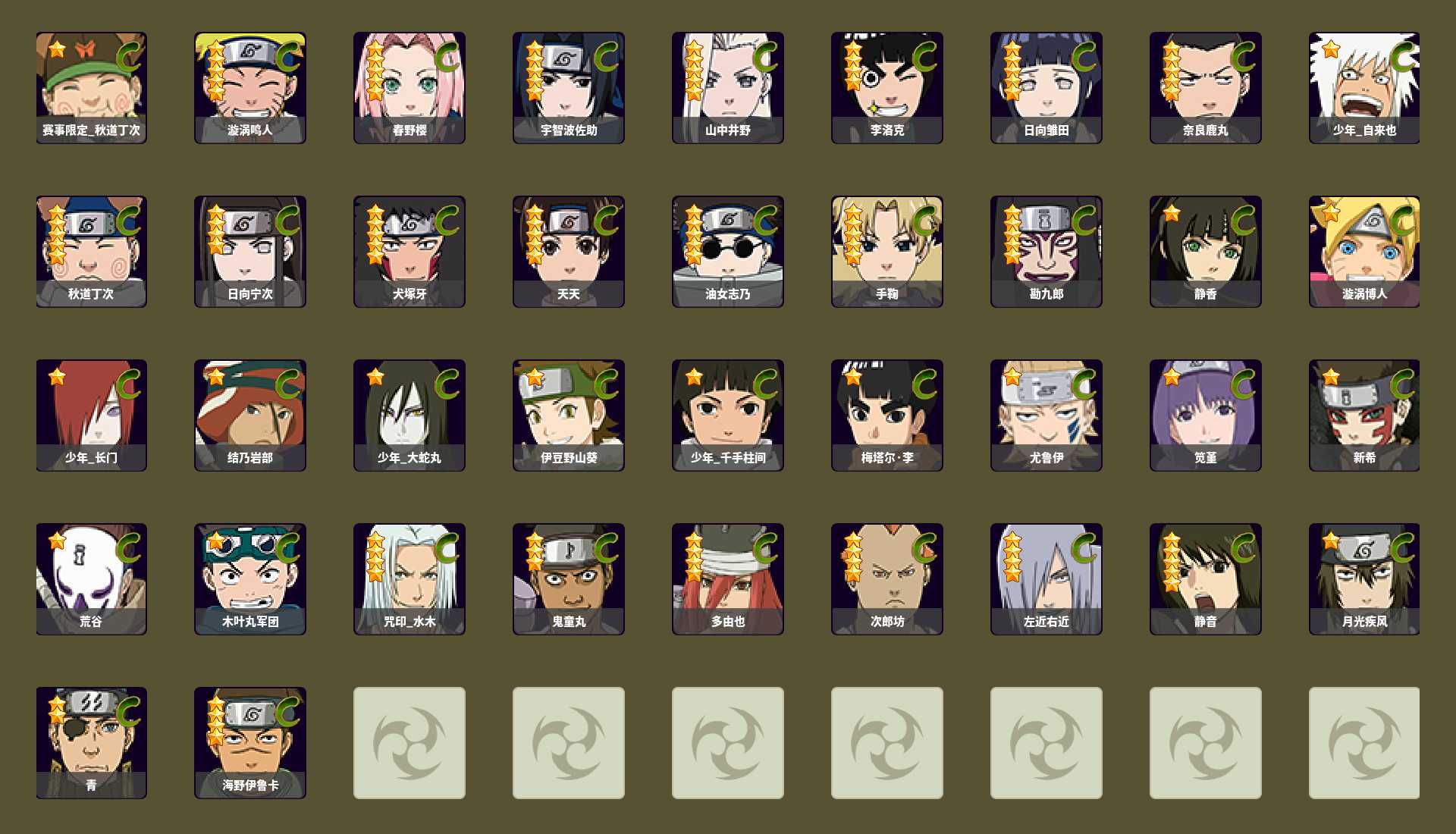Choose the 海野伊鲁卡 tile
Screen dimensions: 1456x834
pos(250,742)
